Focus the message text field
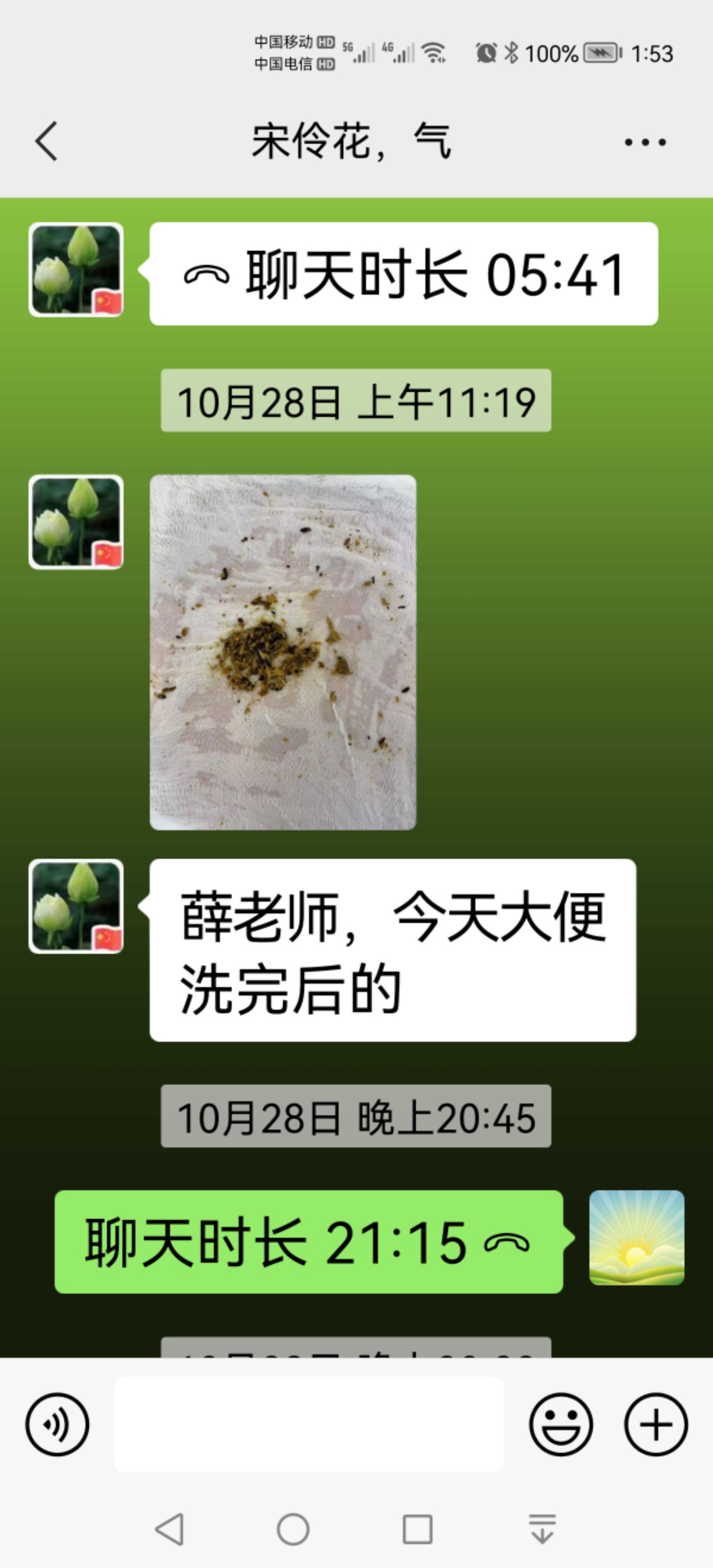The width and height of the screenshot is (713, 1568). (309, 1424)
